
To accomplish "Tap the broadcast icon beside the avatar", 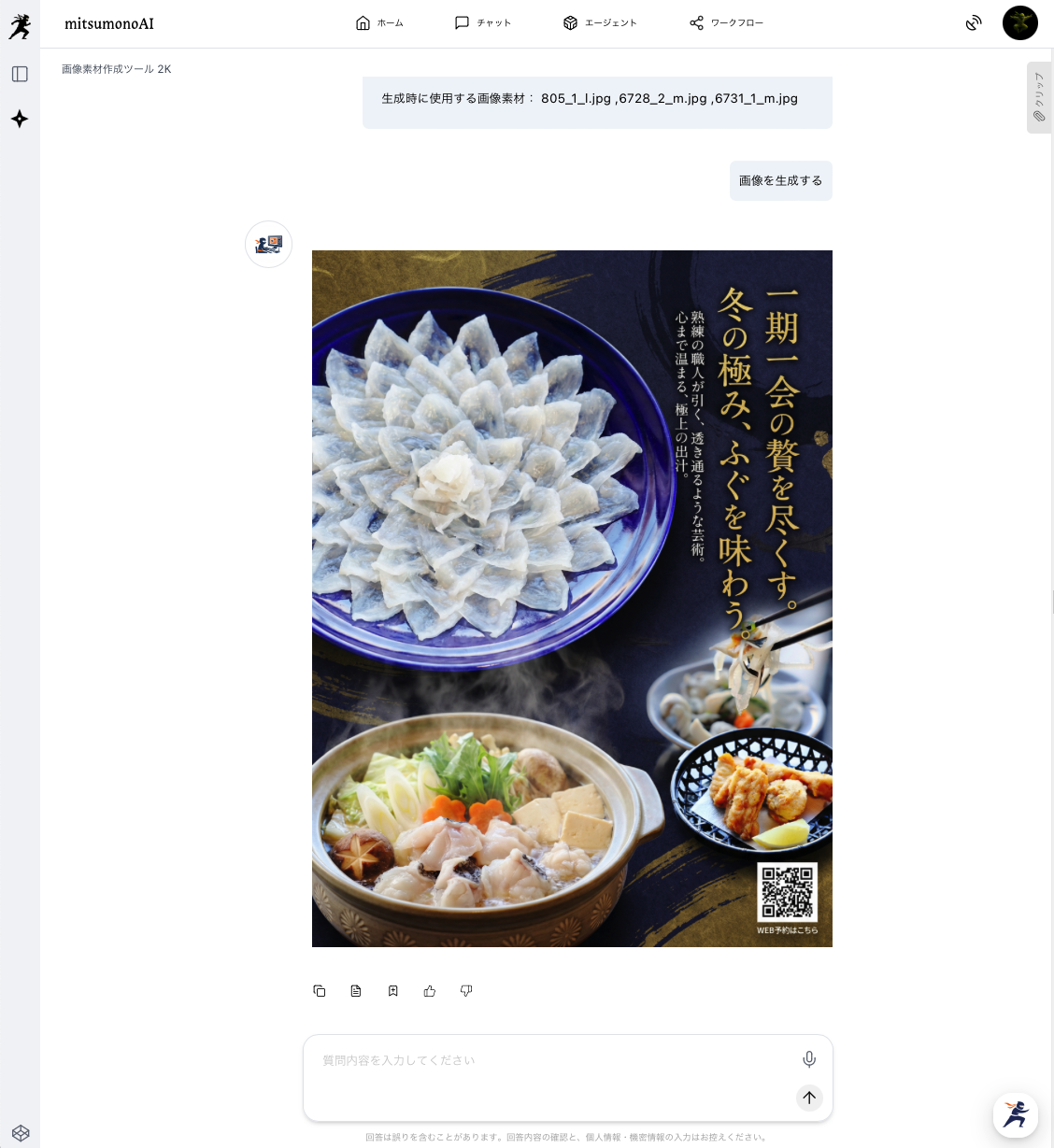I will pyautogui.click(x=974, y=23).
